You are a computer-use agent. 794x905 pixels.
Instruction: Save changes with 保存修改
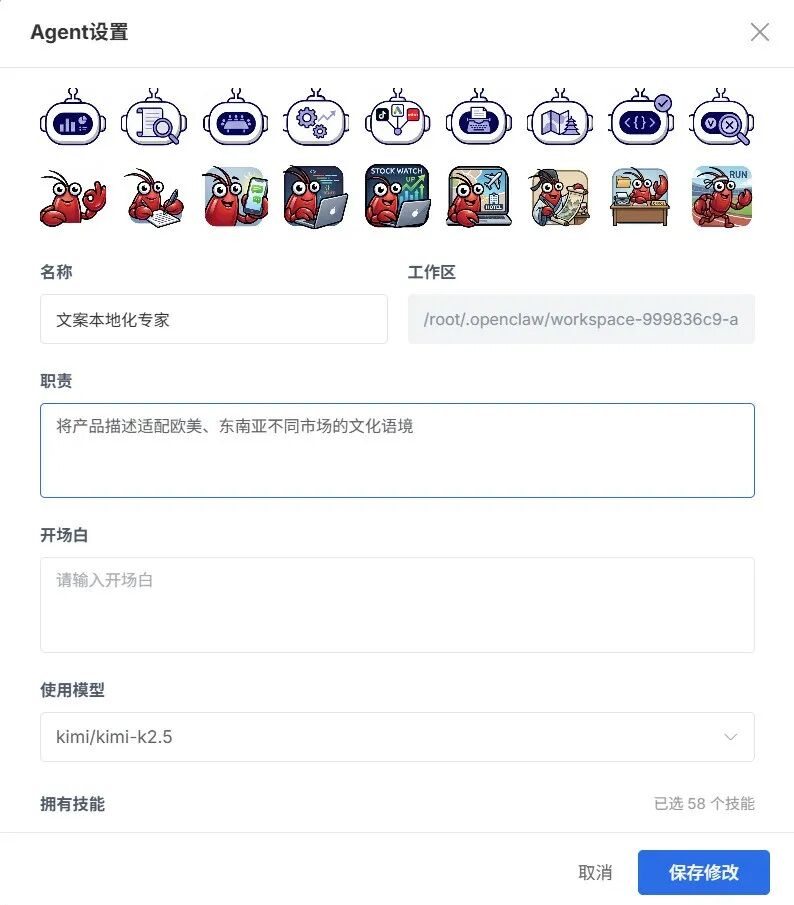703,872
